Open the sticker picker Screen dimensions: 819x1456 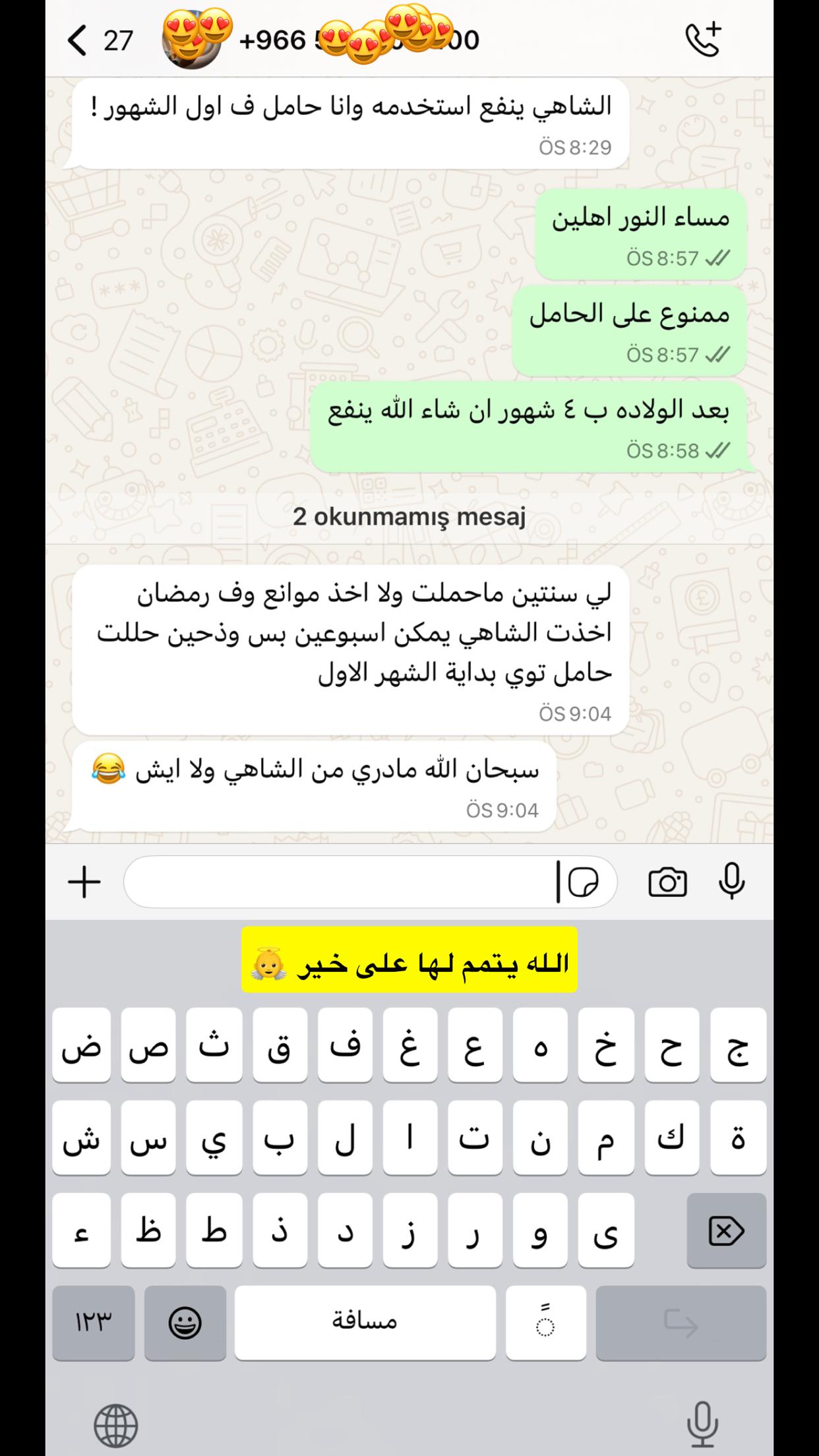click(x=583, y=882)
